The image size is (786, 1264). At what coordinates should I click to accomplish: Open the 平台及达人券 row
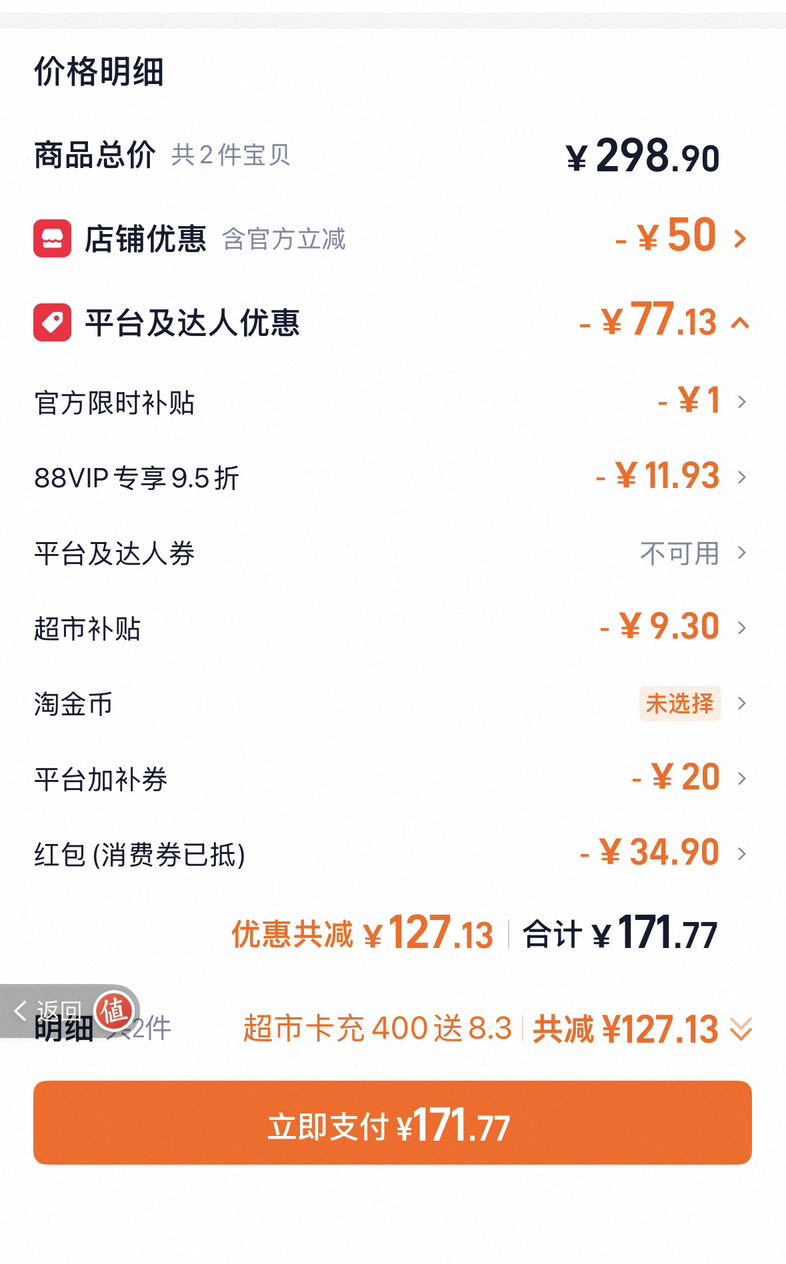pos(392,553)
